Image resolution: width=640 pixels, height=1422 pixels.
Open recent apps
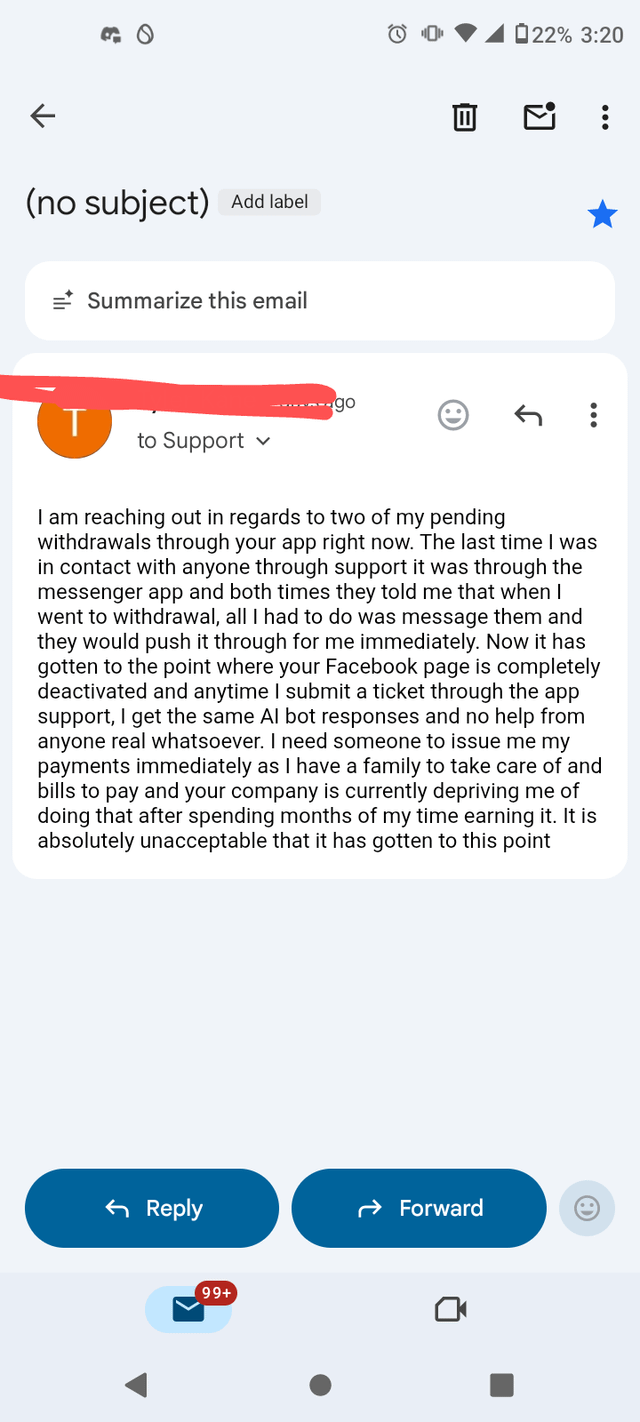(x=501, y=1385)
